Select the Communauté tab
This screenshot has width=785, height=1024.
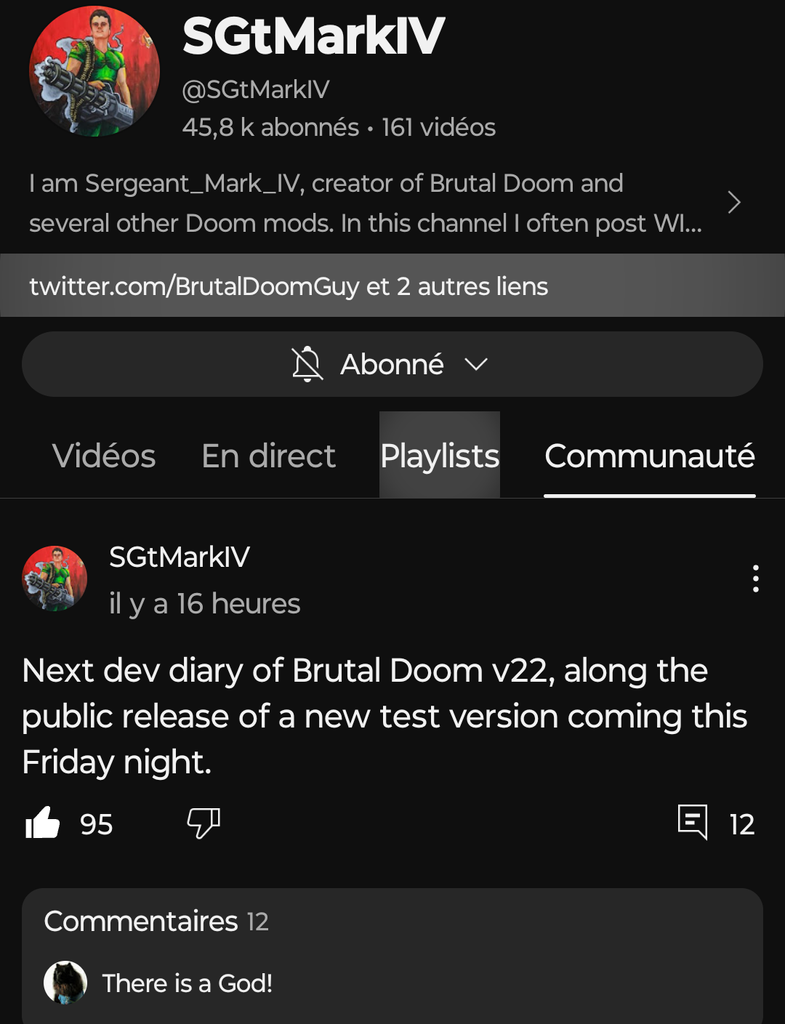[x=649, y=456]
